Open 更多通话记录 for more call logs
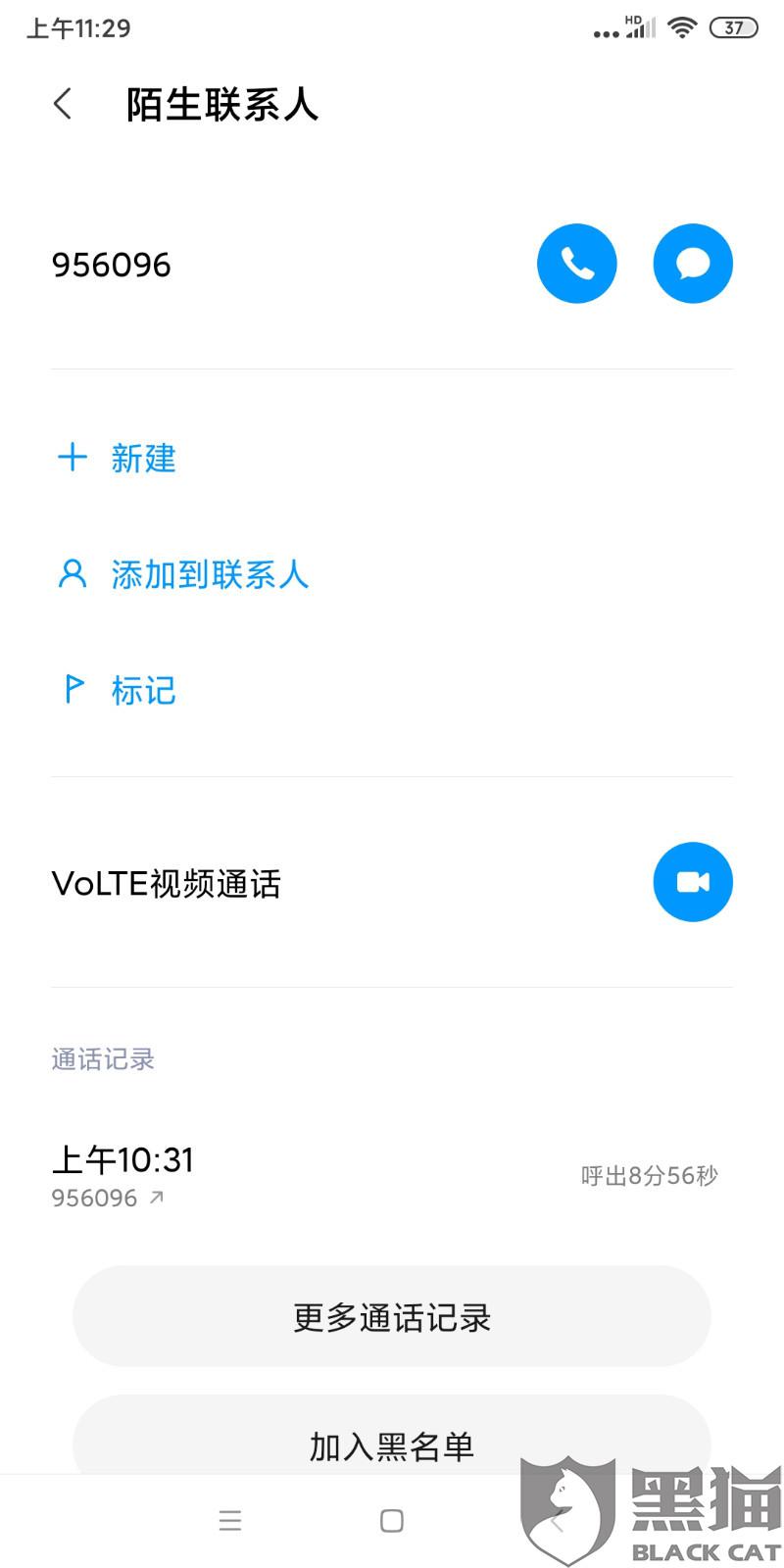 [x=391, y=1317]
